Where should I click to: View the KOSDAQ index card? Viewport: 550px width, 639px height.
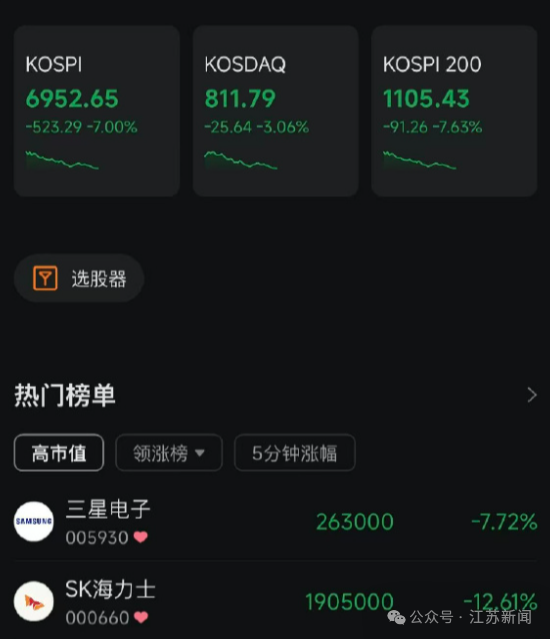[x=275, y=111]
